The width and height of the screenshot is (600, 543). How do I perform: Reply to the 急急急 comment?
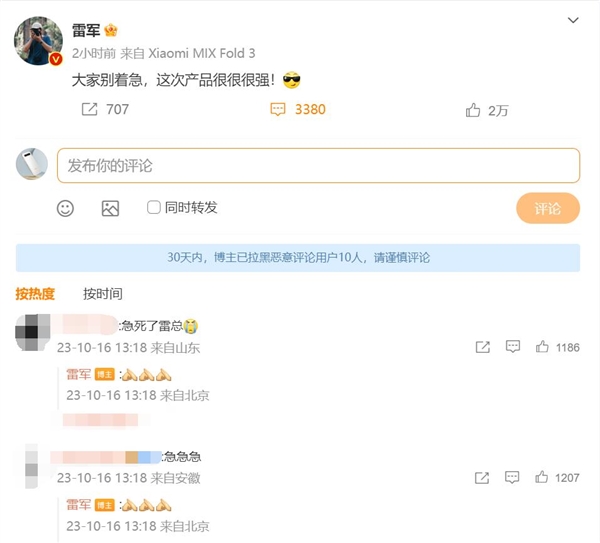[512, 477]
